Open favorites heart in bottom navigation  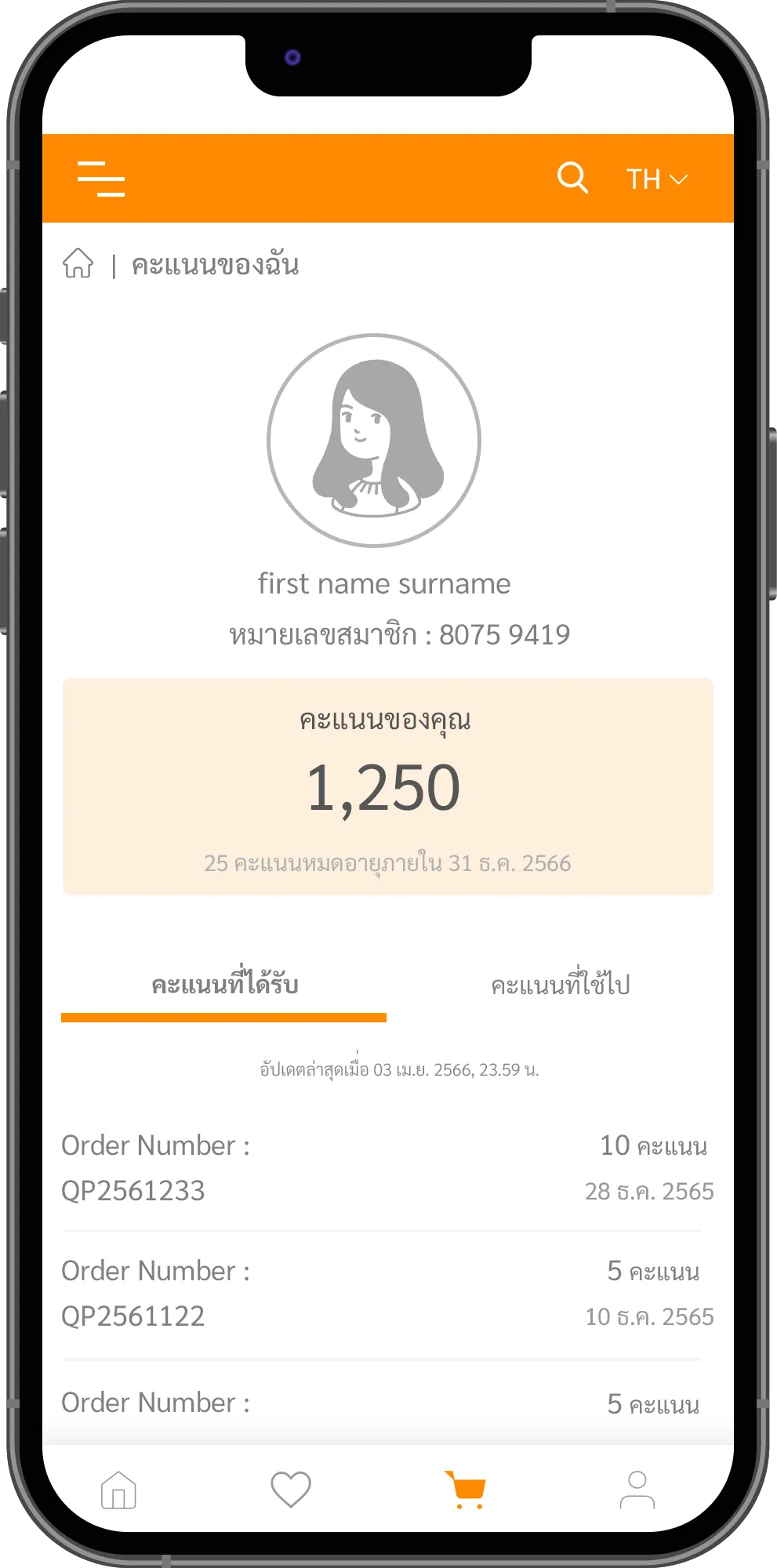pyautogui.click(x=291, y=1490)
